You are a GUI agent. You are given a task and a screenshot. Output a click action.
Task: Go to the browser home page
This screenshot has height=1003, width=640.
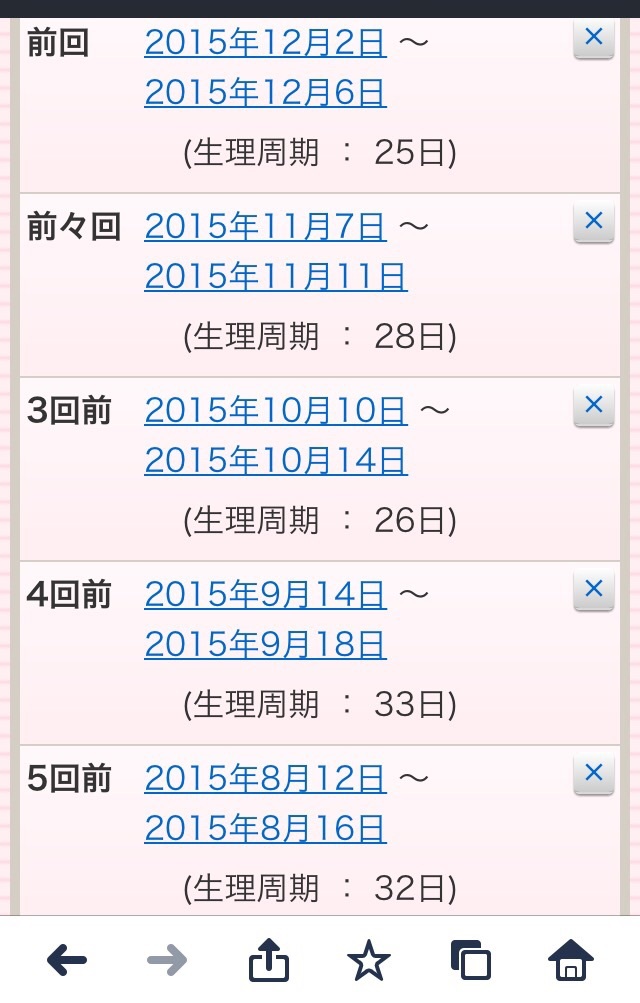pos(571,962)
